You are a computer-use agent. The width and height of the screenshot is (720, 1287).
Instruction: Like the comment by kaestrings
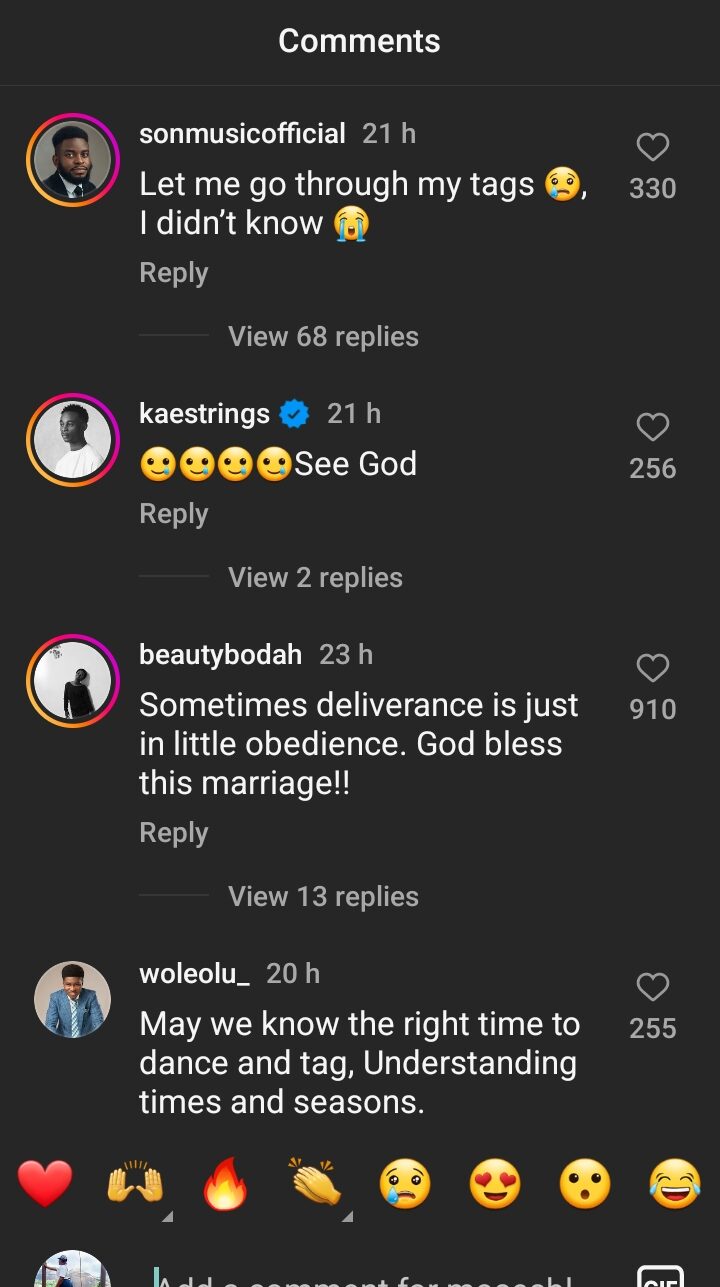point(652,428)
